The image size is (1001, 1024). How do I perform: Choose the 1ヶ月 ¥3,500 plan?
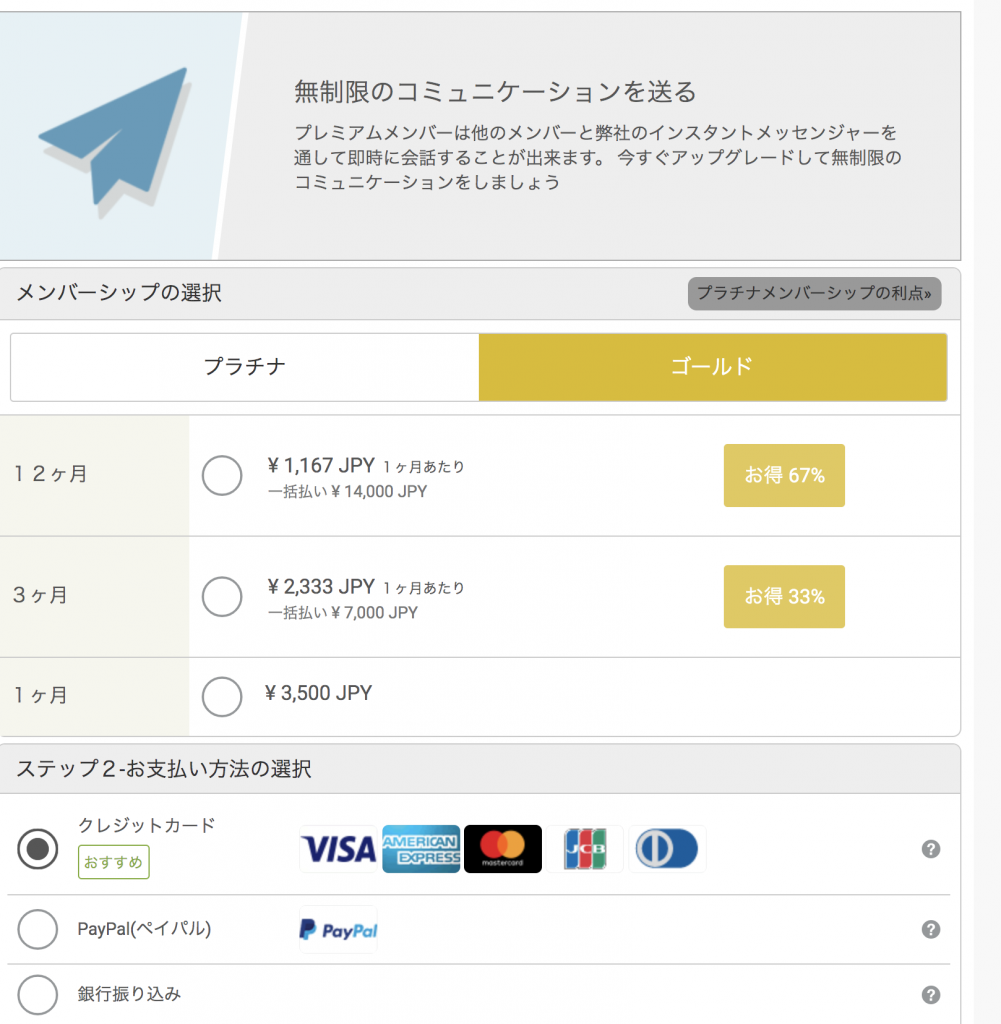[222, 697]
